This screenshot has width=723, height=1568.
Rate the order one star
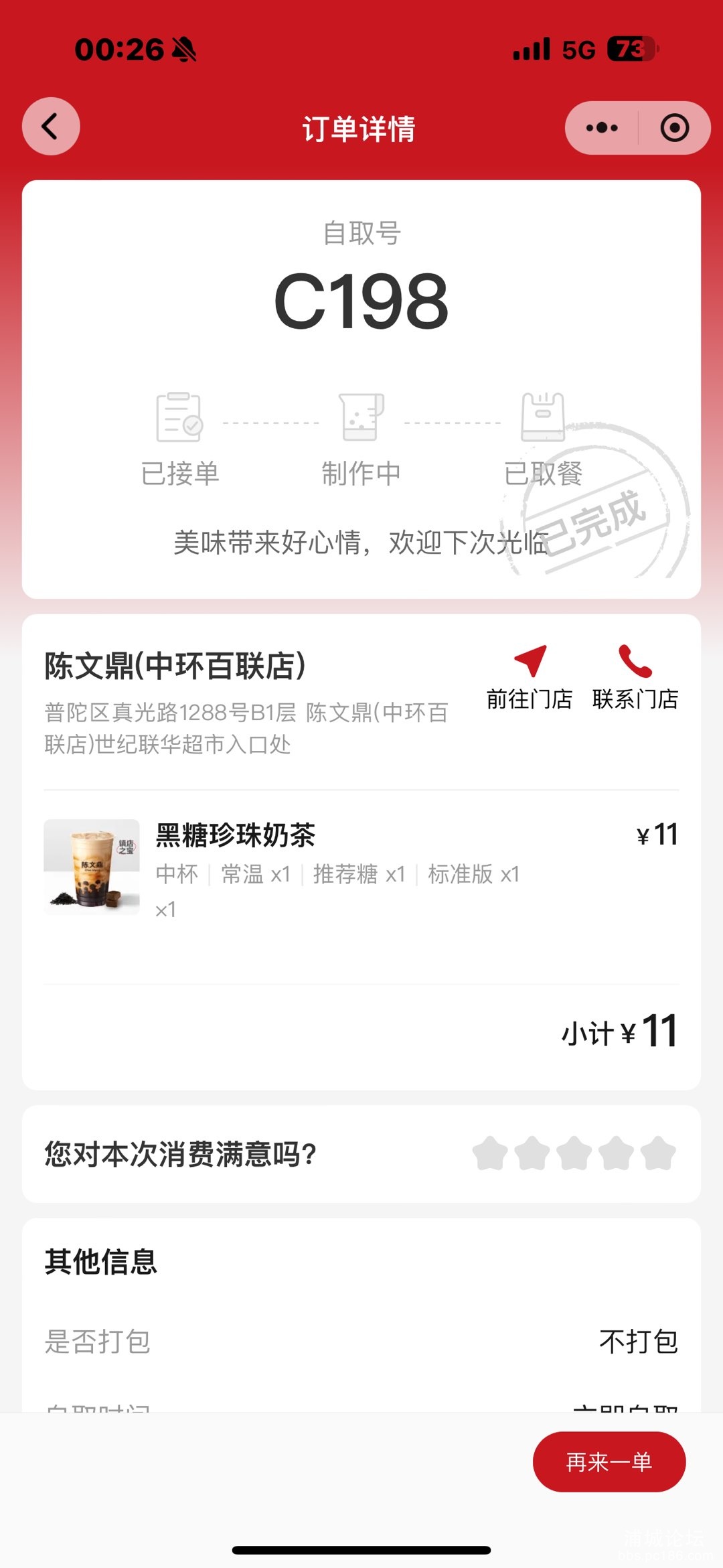coord(490,1154)
